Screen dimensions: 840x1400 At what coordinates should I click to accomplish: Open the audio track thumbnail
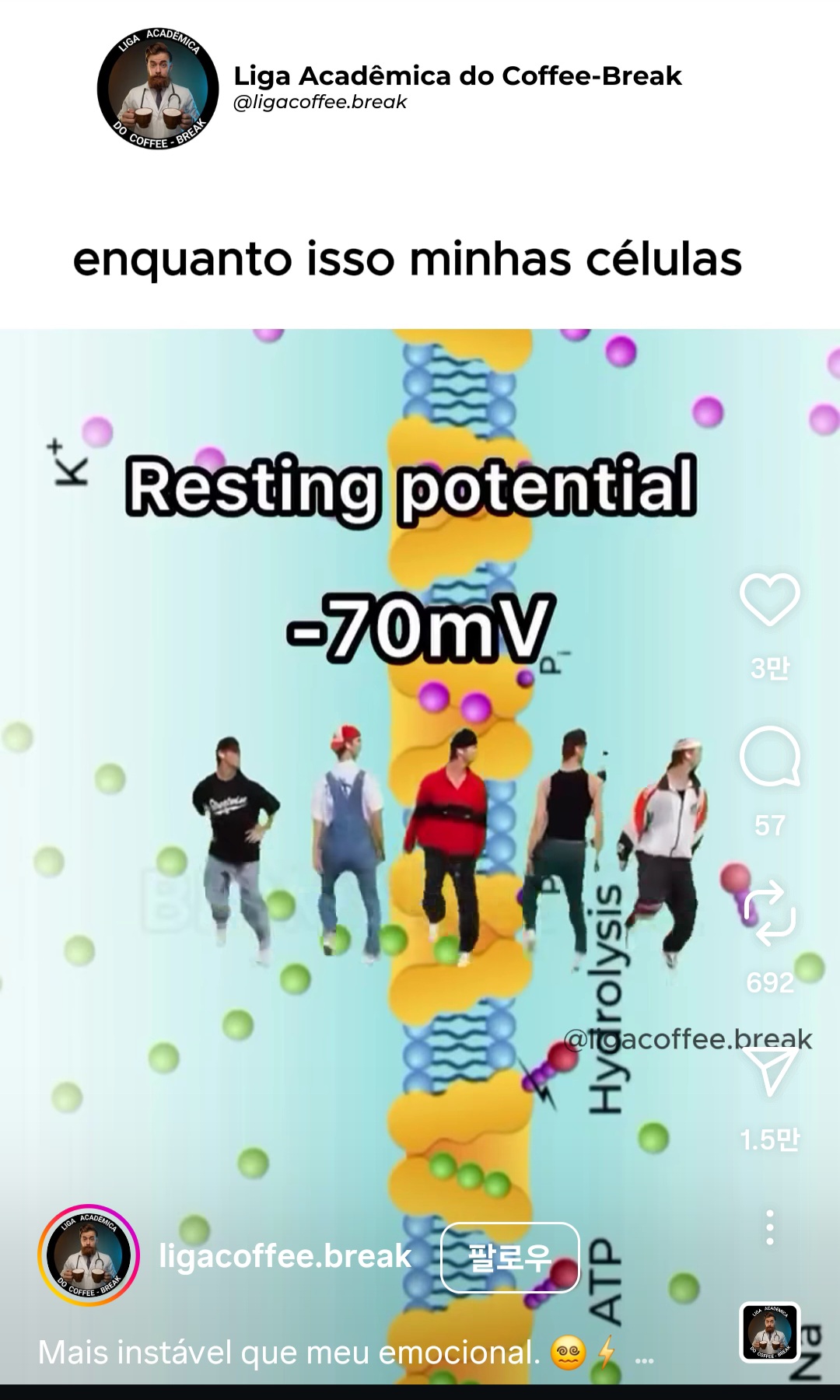769,1332
